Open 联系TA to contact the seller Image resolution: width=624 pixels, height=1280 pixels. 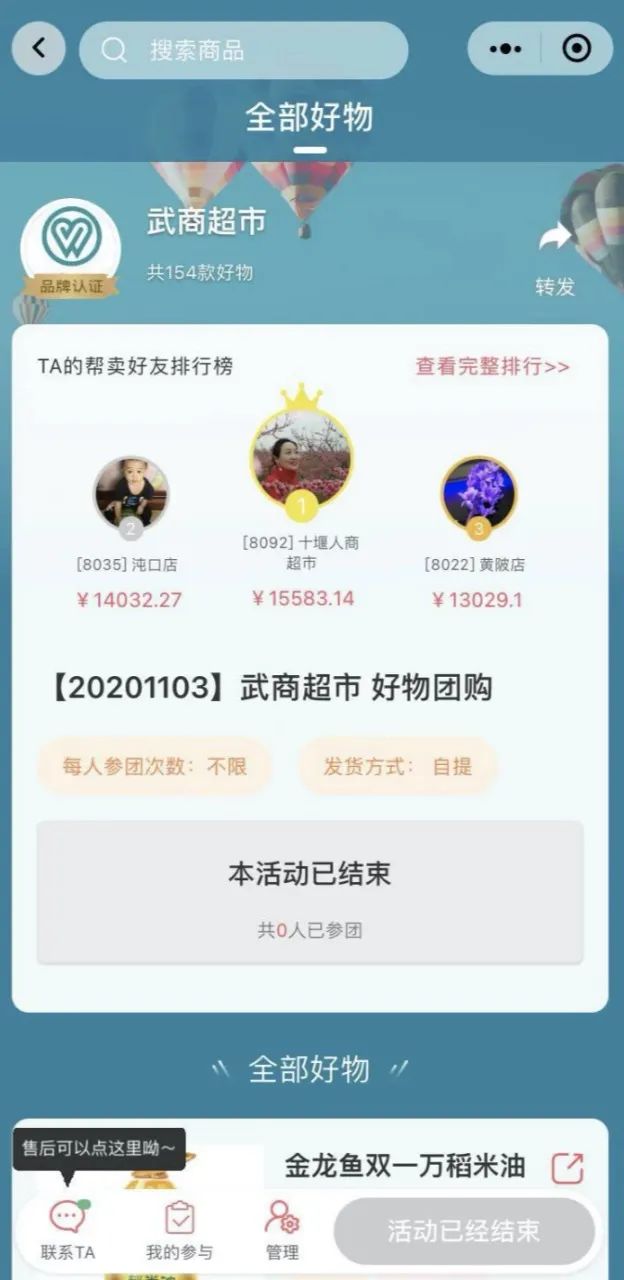[68, 1230]
